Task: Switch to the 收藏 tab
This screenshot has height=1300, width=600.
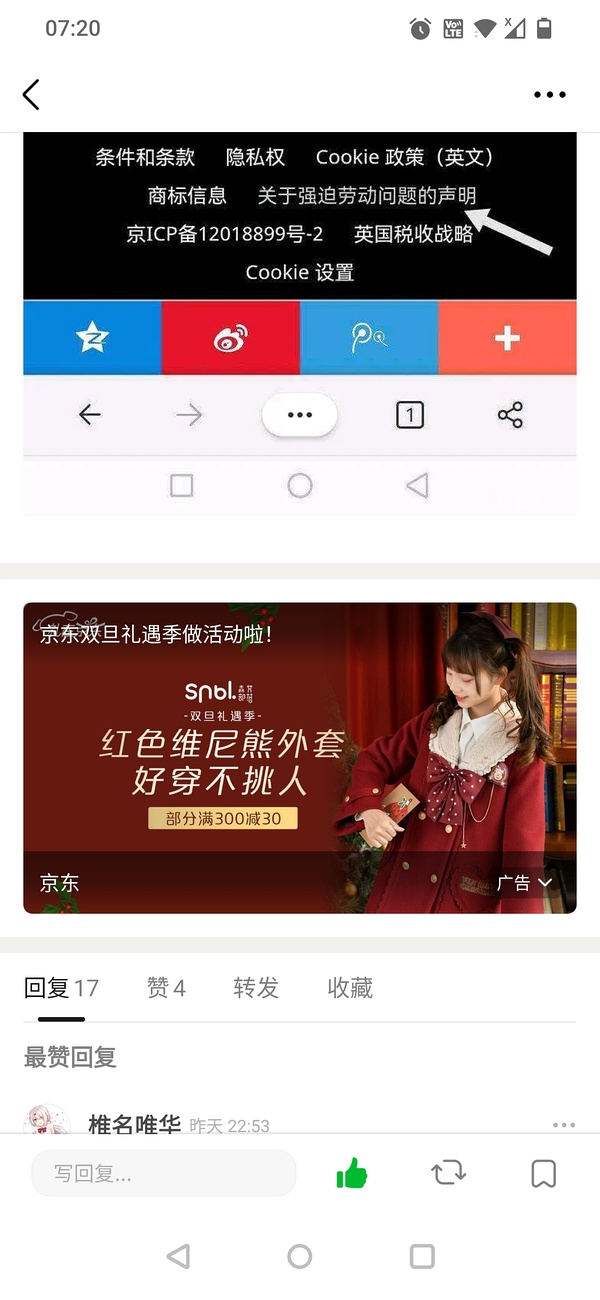Action: tap(350, 988)
